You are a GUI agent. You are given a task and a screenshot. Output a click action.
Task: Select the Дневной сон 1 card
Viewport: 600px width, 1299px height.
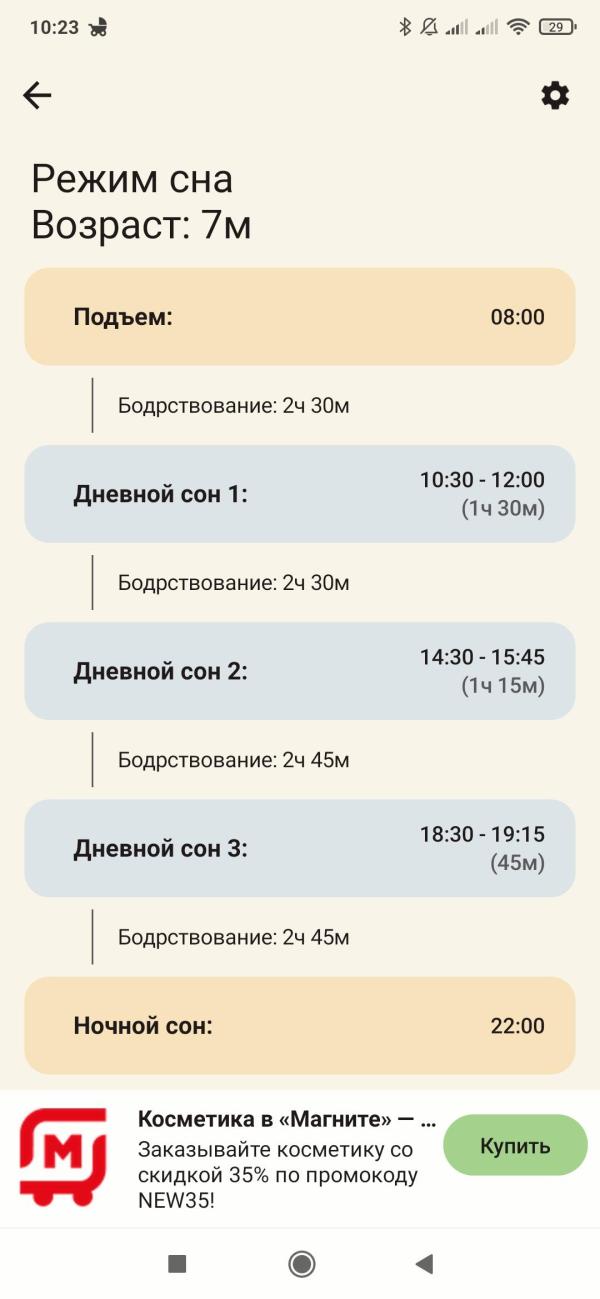[x=300, y=494]
